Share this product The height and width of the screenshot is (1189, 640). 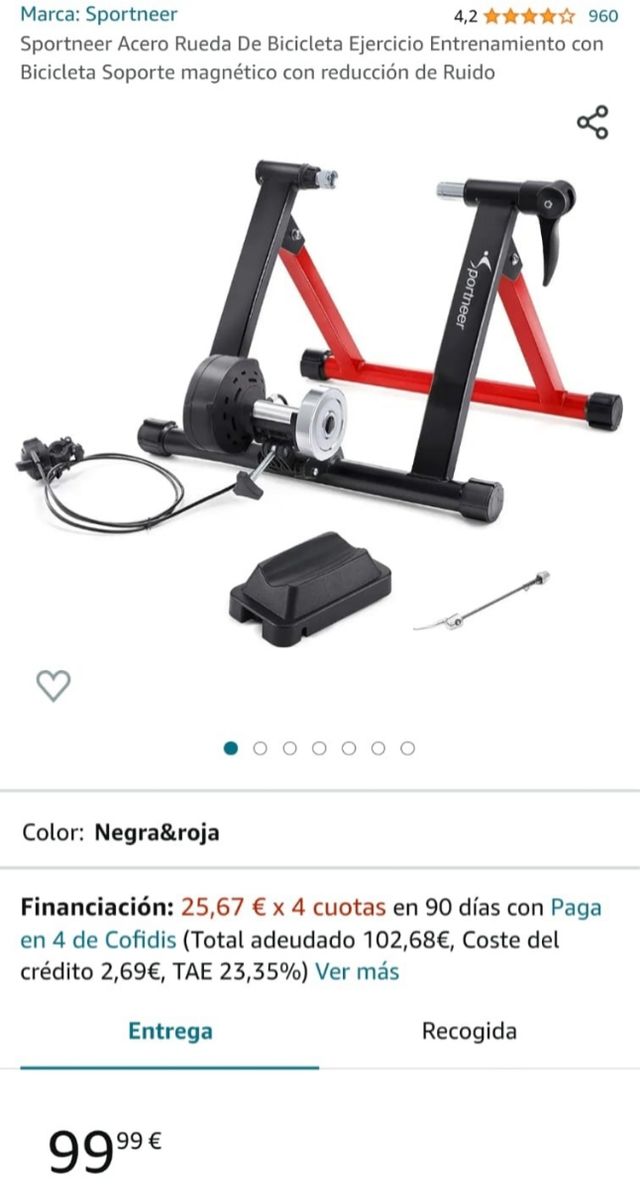click(592, 122)
